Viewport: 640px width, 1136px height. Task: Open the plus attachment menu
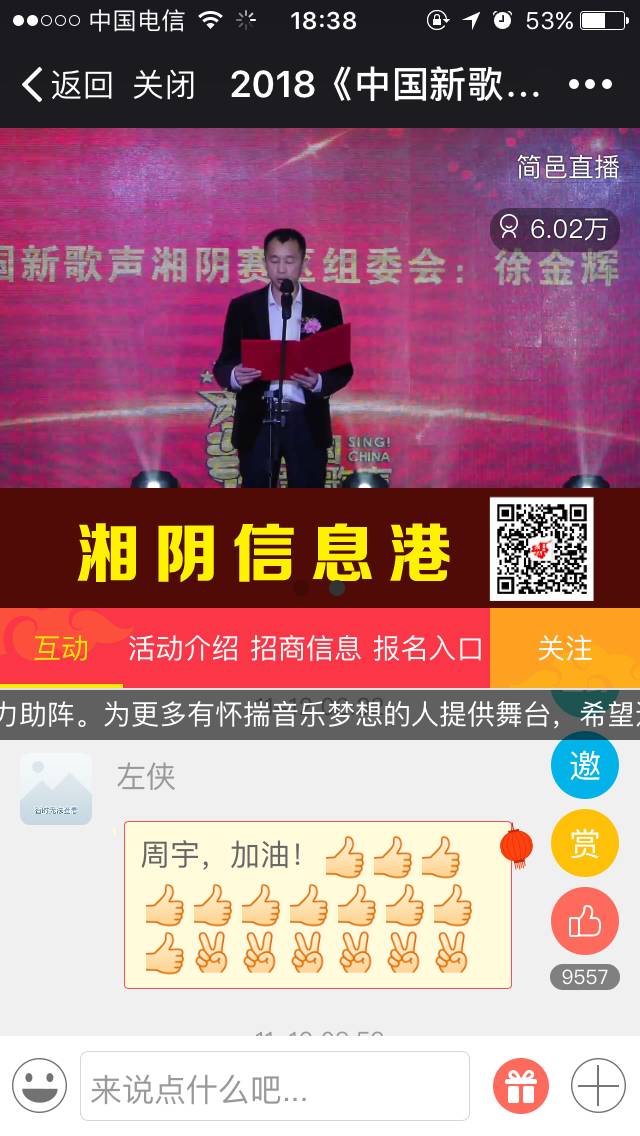click(x=598, y=1085)
